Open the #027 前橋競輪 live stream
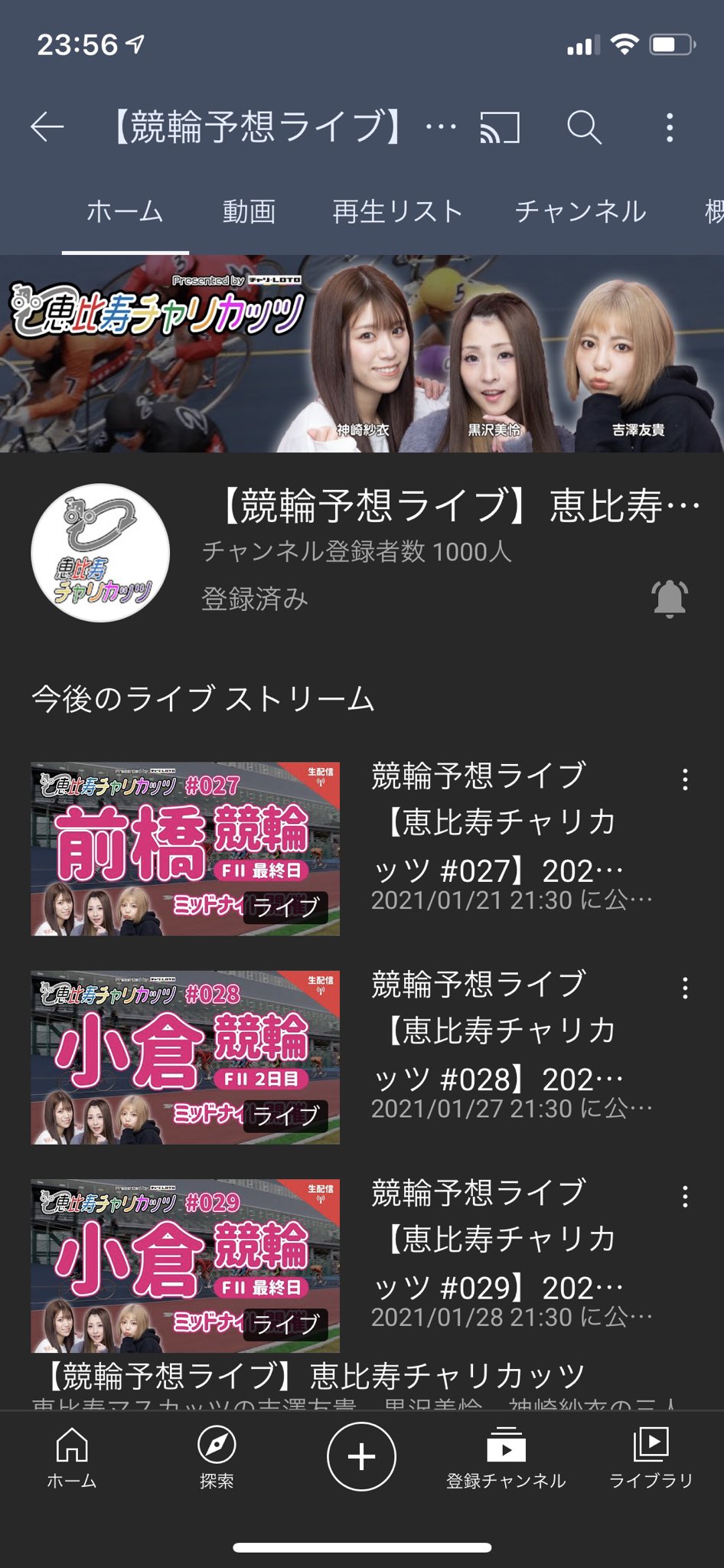The height and width of the screenshot is (1568, 724). (x=185, y=848)
